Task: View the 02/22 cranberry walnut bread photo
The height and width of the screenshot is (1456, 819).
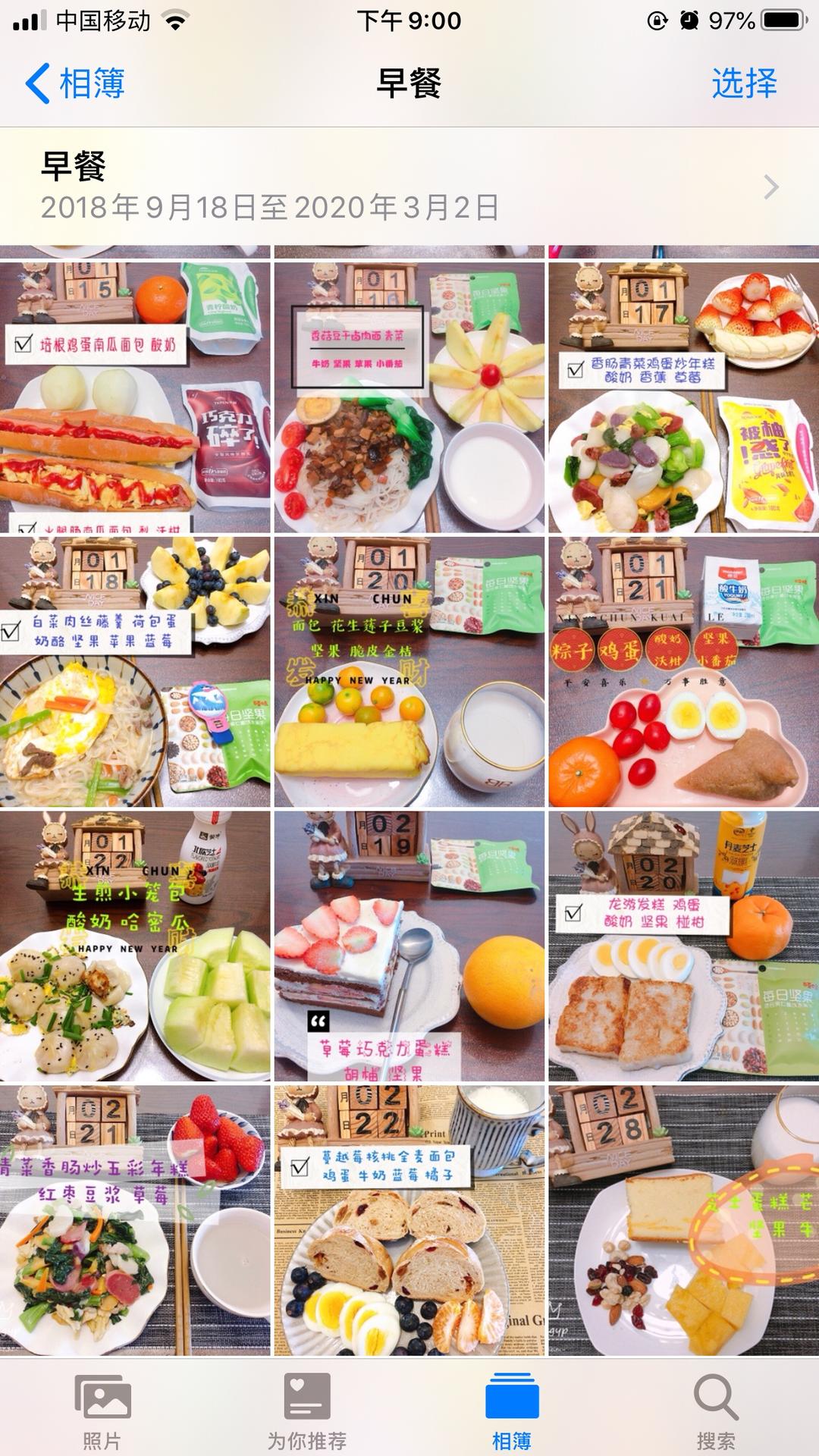Action: click(x=409, y=1220)
